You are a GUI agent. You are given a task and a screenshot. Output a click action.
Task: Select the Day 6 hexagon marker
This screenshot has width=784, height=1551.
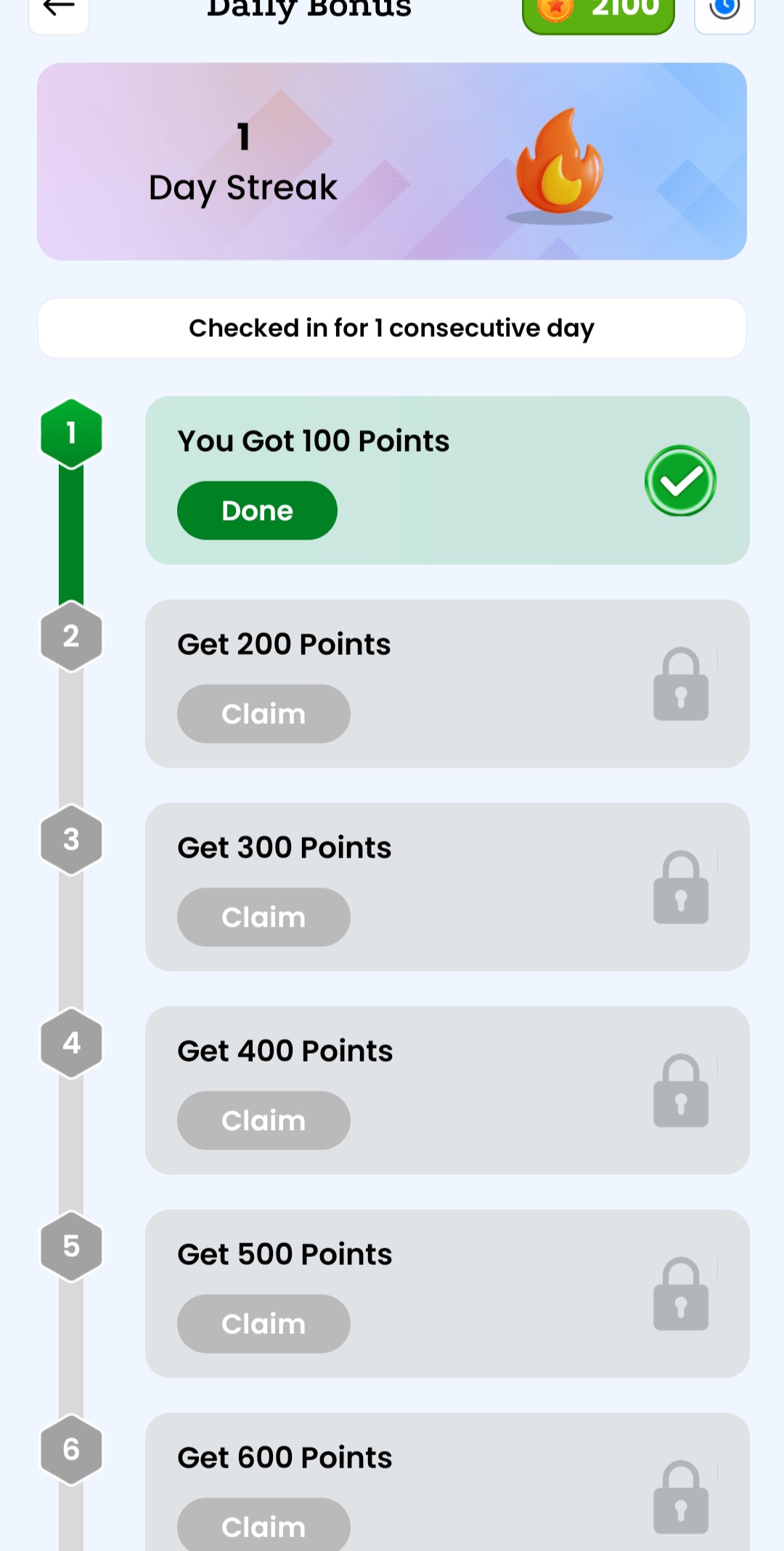coord(70,1450)
